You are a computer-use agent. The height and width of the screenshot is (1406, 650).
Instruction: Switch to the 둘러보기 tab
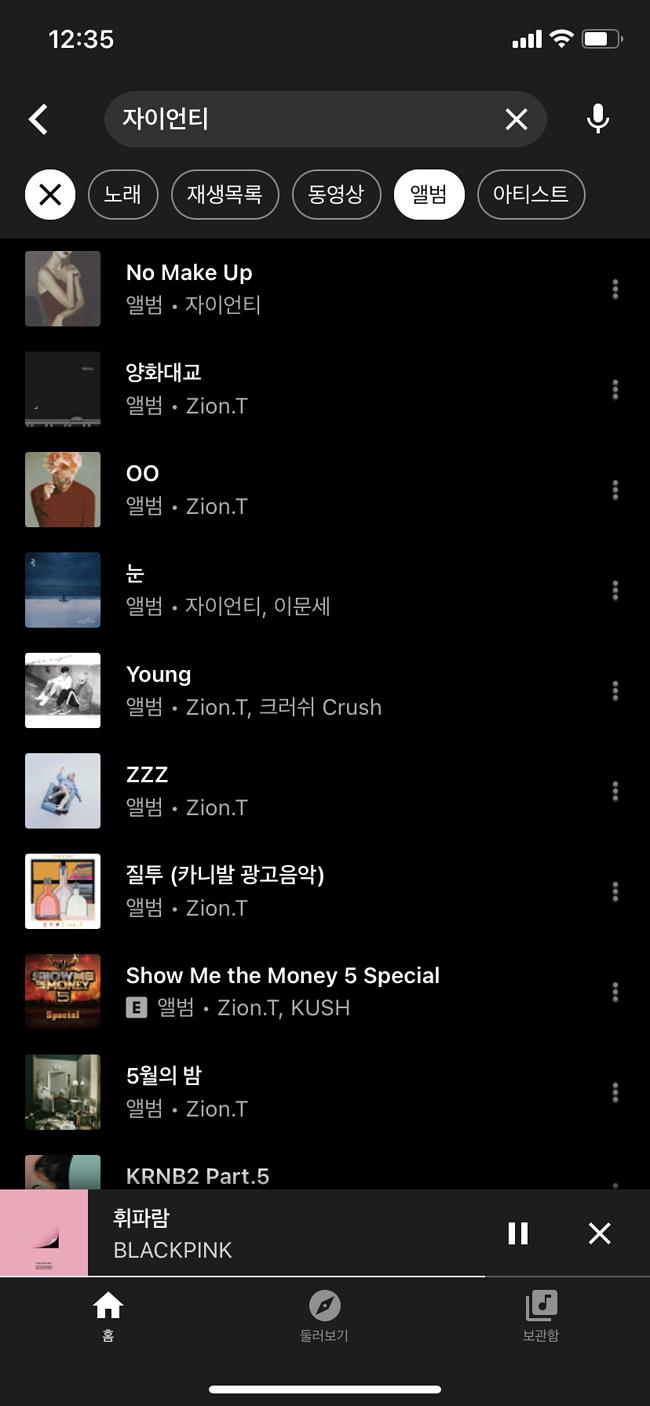click(x=324, y=1315)
